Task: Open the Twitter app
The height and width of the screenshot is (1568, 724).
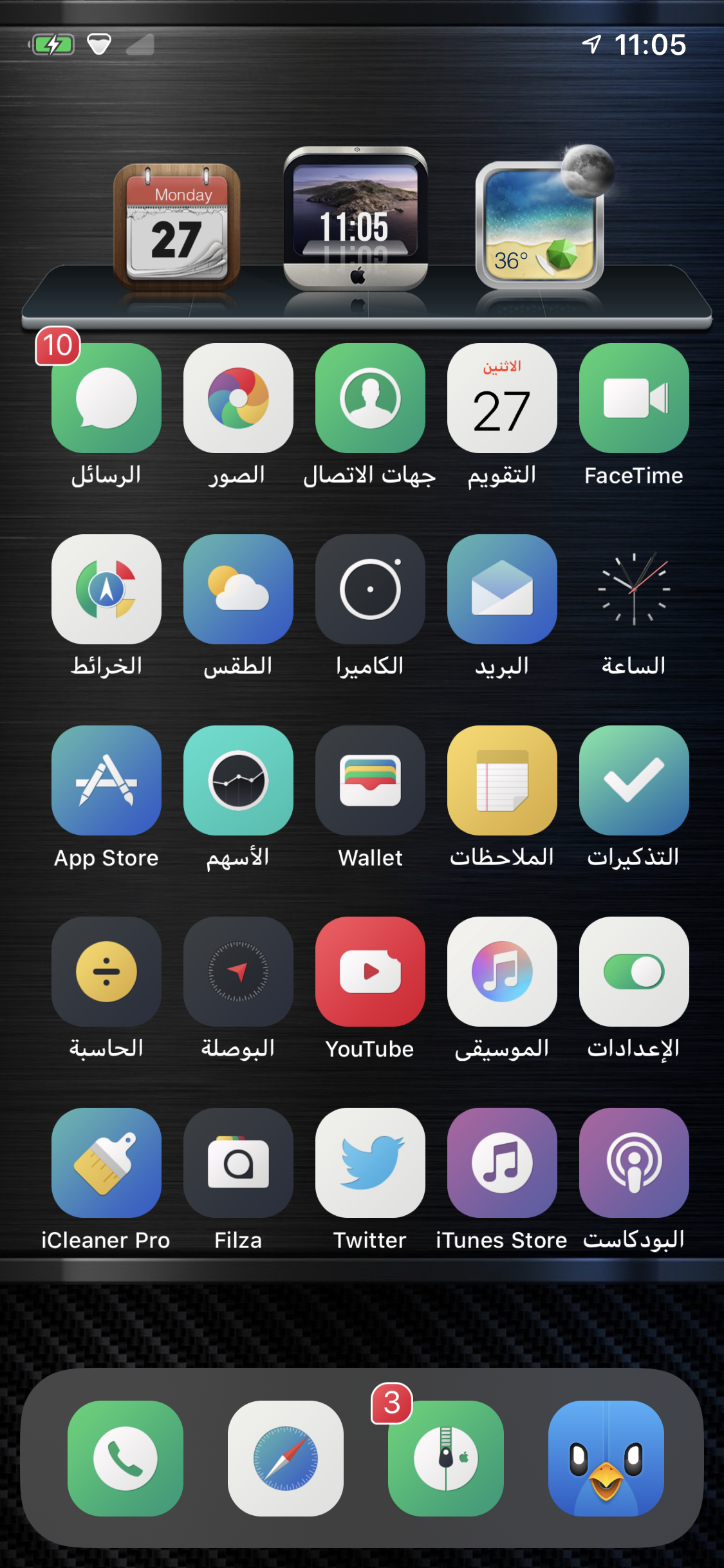Action: pyautogui.click(x=370, y=1162)
